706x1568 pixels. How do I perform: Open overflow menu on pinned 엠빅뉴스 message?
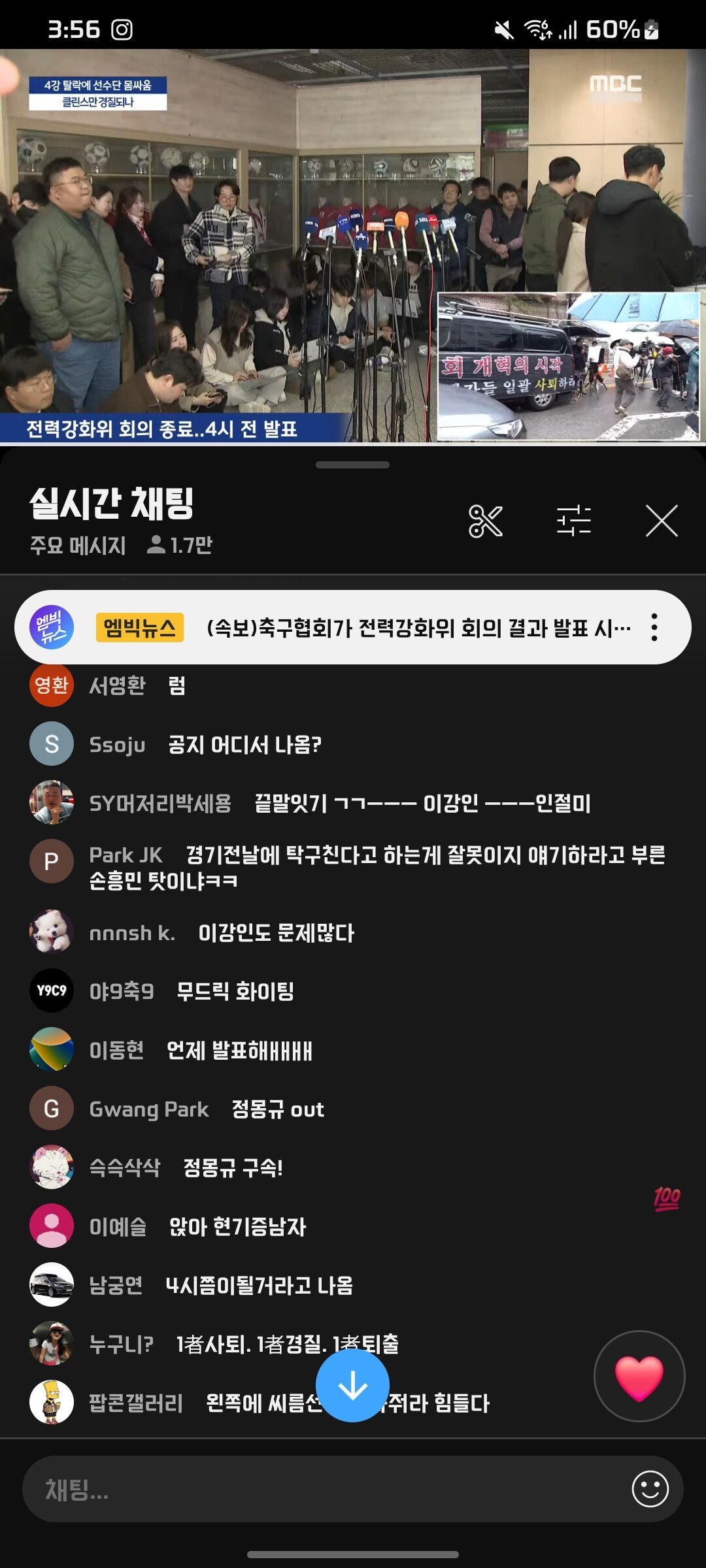654,627
